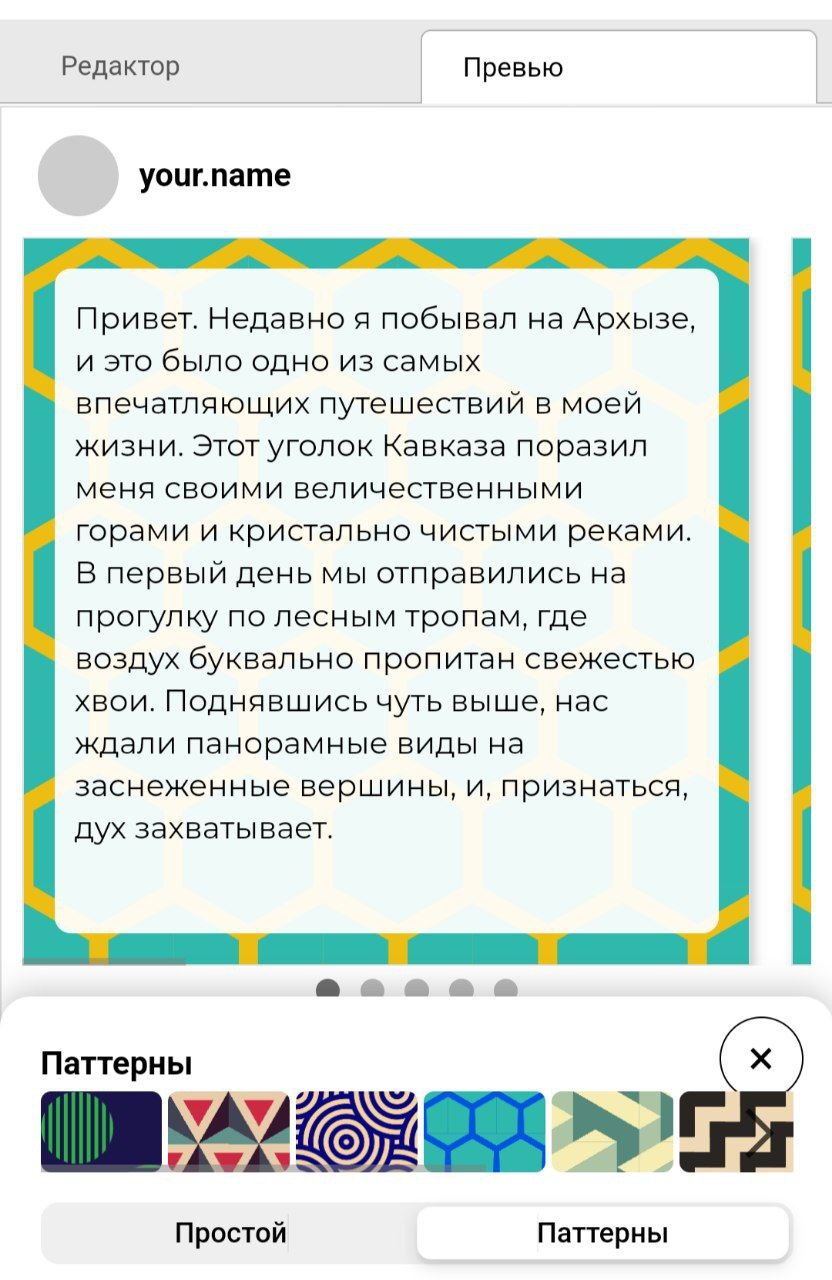The image size is (832, 1280).
Task: Jump to the second slide dot
Action: 372,989
